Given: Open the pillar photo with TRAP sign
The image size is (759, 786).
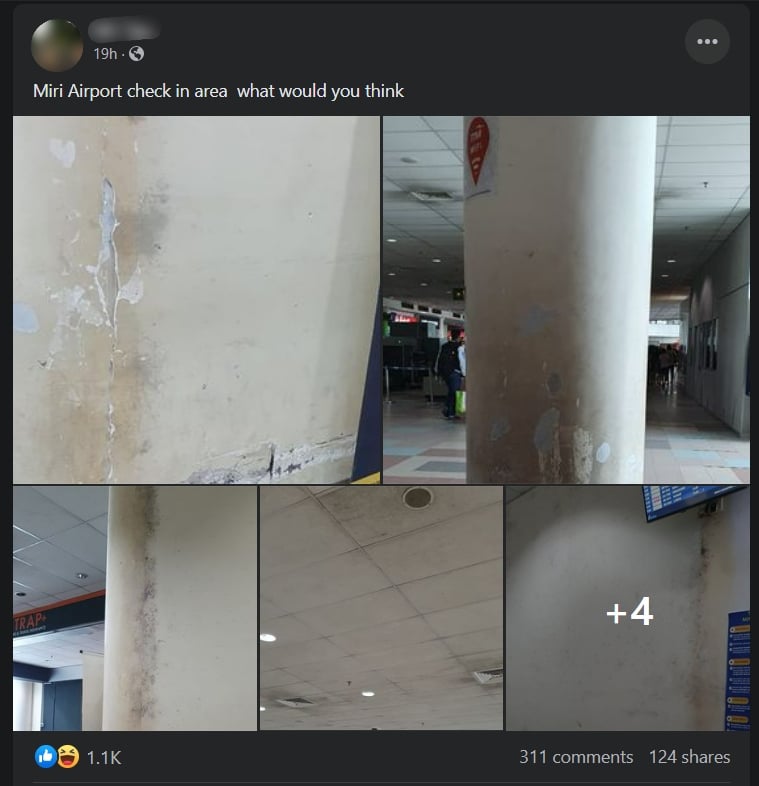Looking at the screenshot, I should tap(134, 608).
